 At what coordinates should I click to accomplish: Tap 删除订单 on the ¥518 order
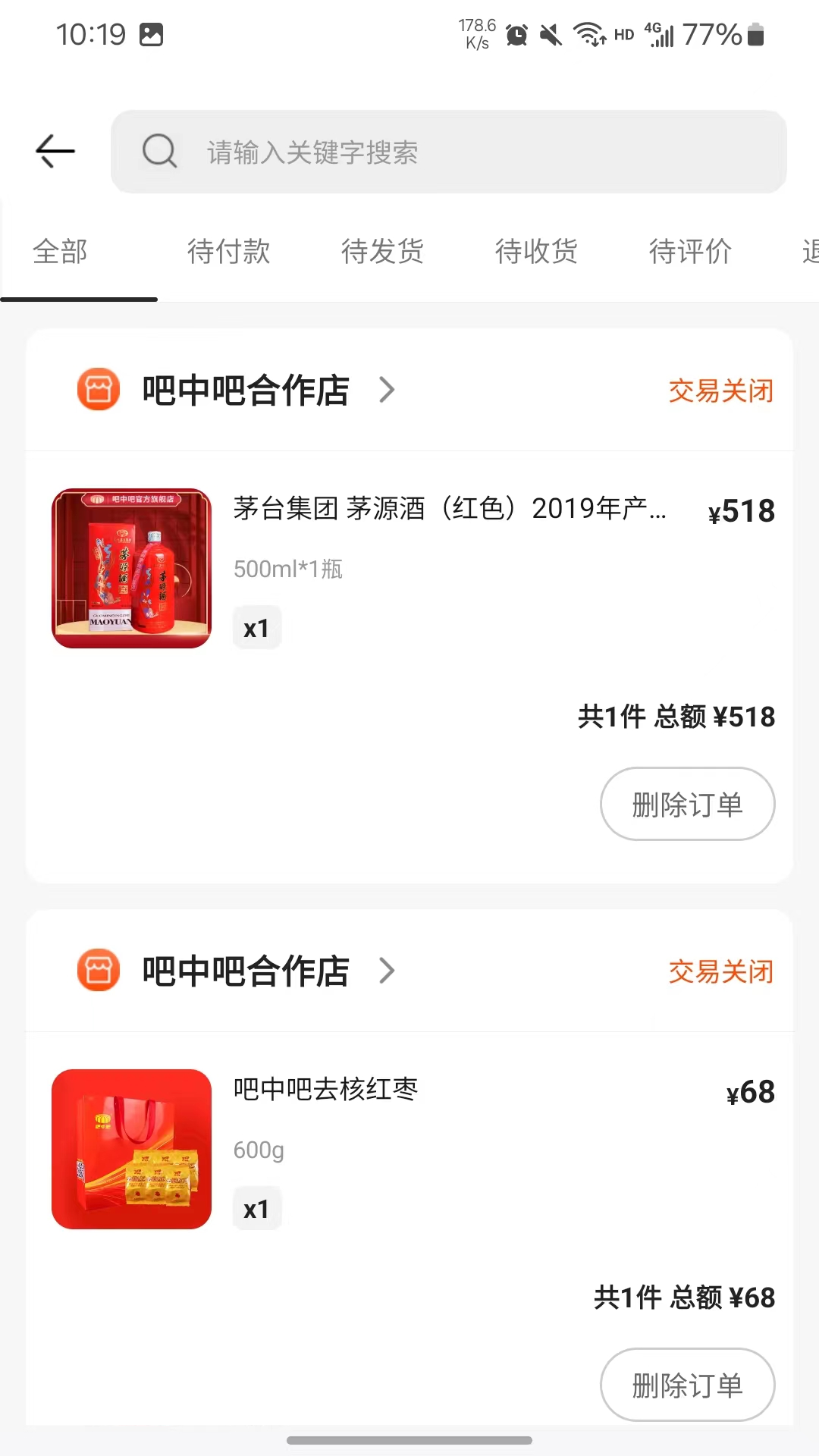686,804
